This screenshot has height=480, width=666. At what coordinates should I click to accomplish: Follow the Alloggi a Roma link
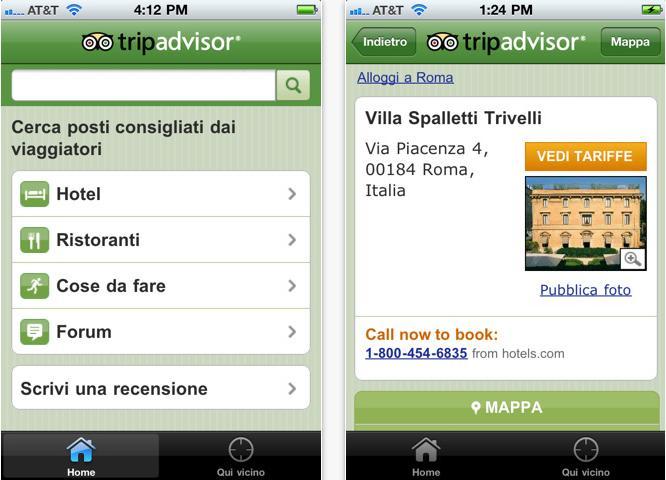405,77
